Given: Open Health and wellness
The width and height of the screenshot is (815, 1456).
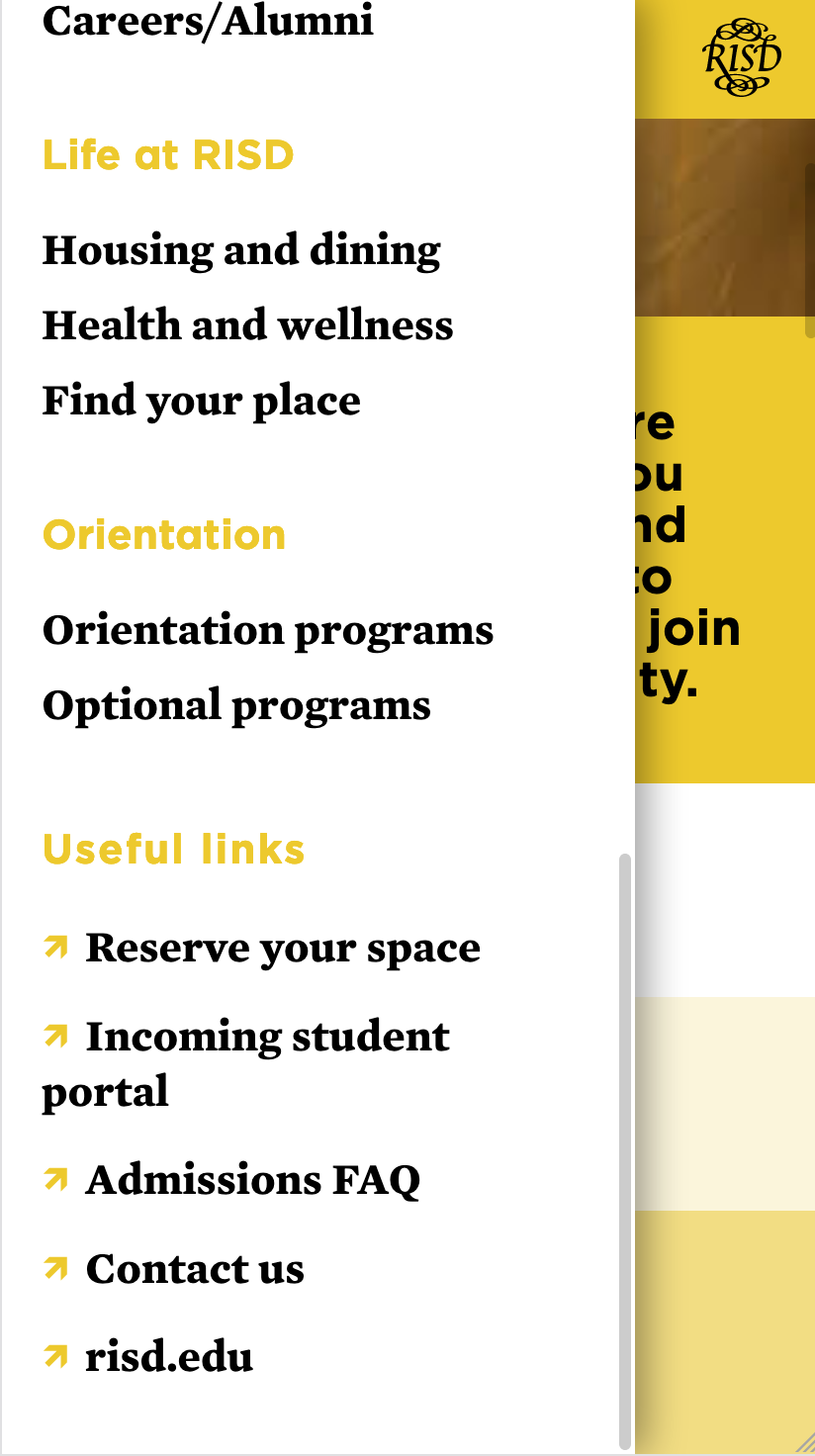Looking at the screenshot, I should [247, 325].
